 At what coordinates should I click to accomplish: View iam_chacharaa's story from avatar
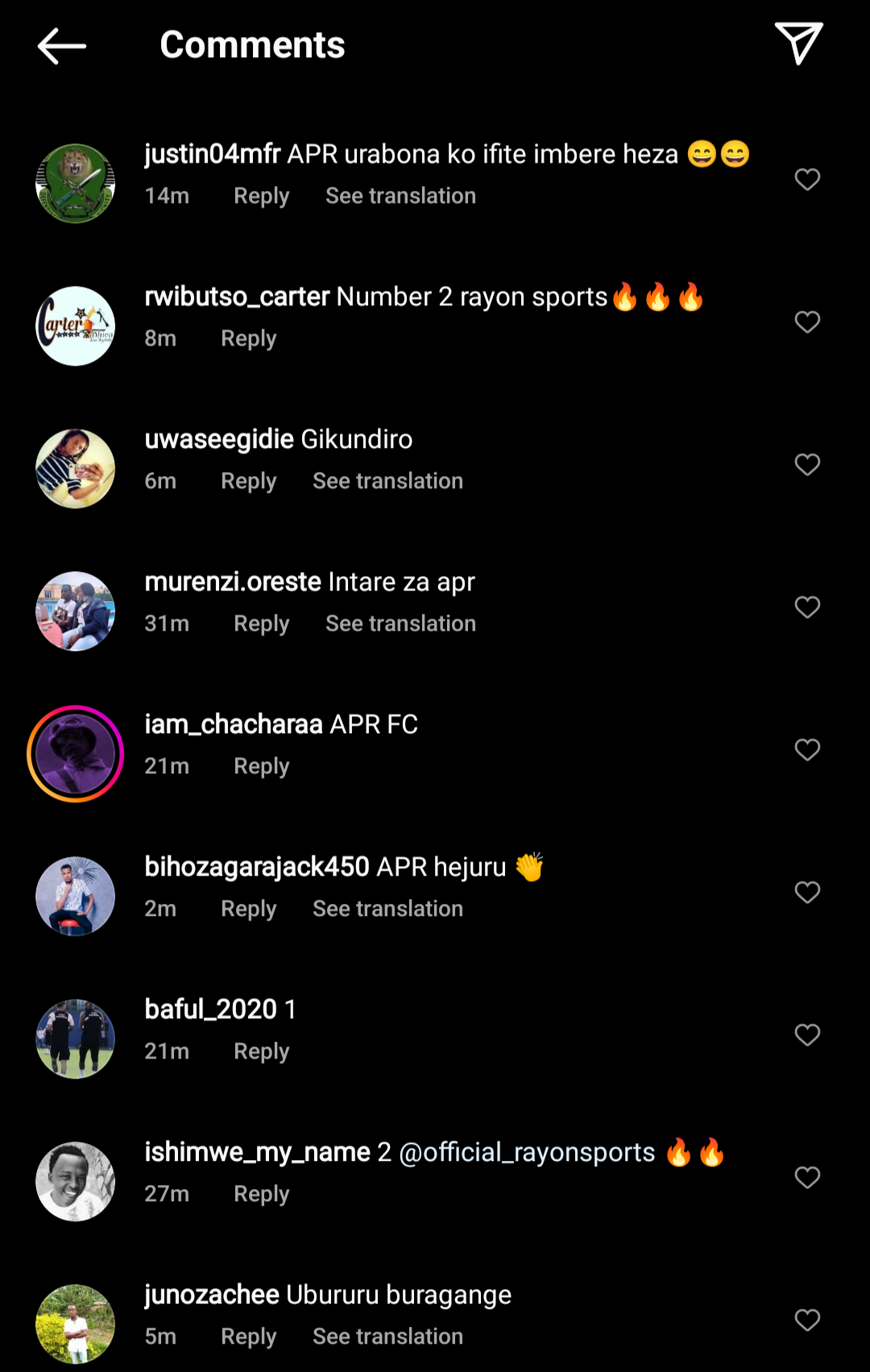coord(76,754)
